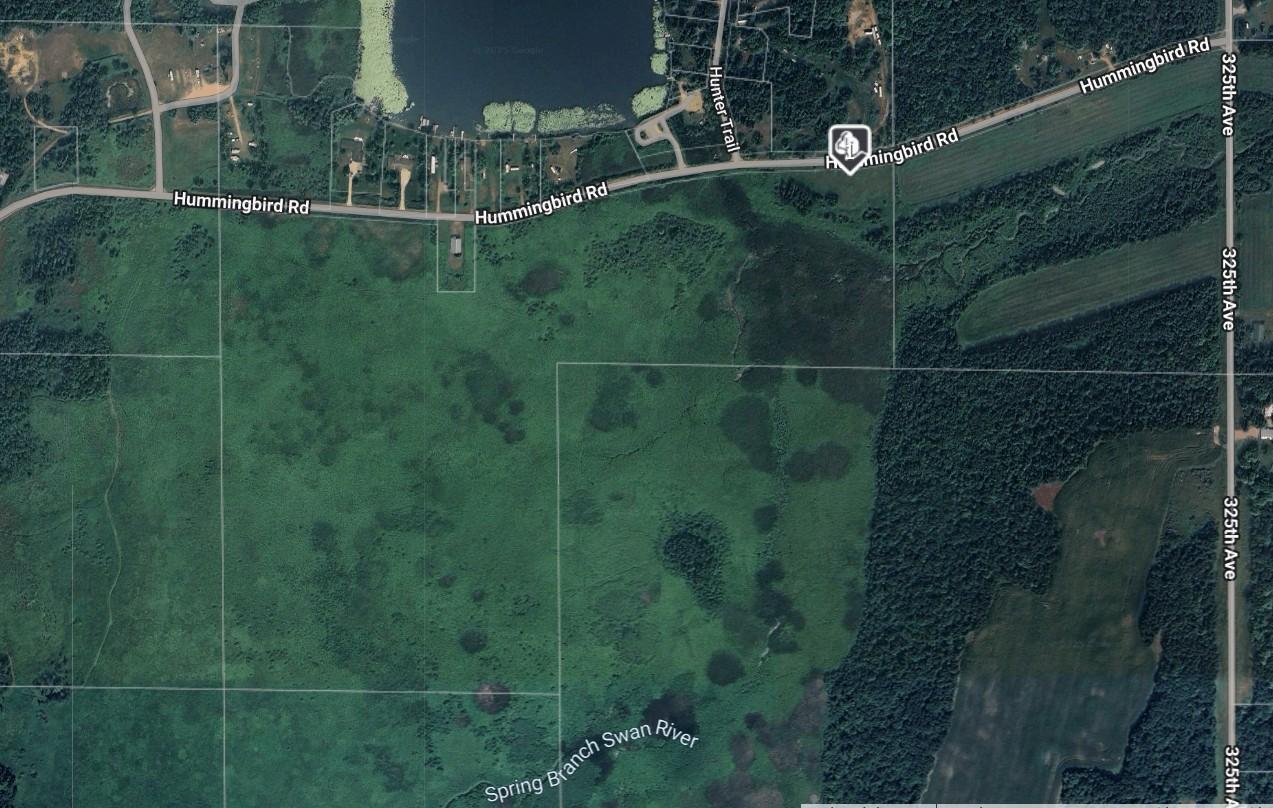The height and width of the screenshot is (808, 1273).
Task: Open the property marker on Hummingbird Rd
Action: 849,147
